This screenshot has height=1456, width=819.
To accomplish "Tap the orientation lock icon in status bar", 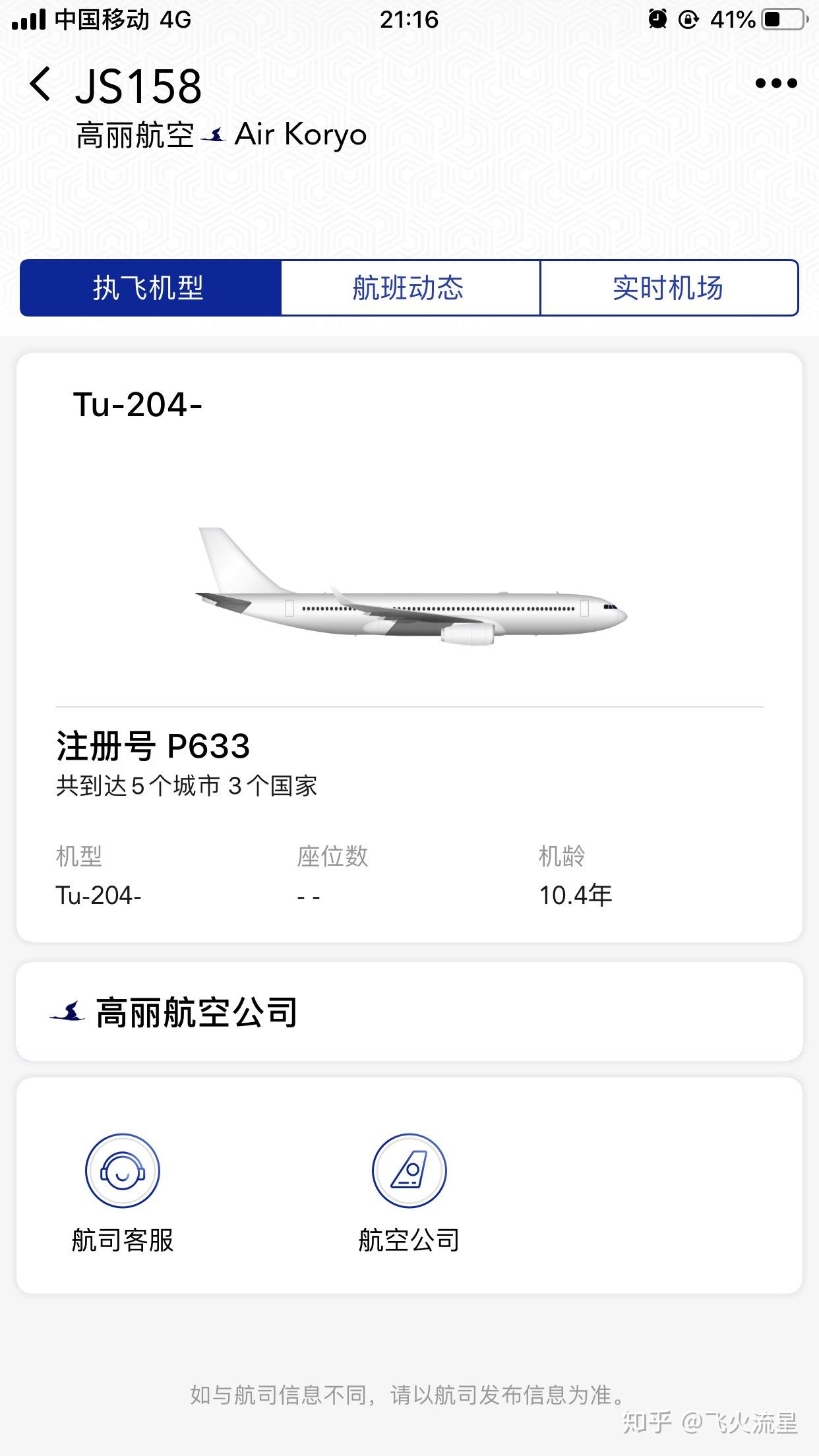I will coord(688,20).
